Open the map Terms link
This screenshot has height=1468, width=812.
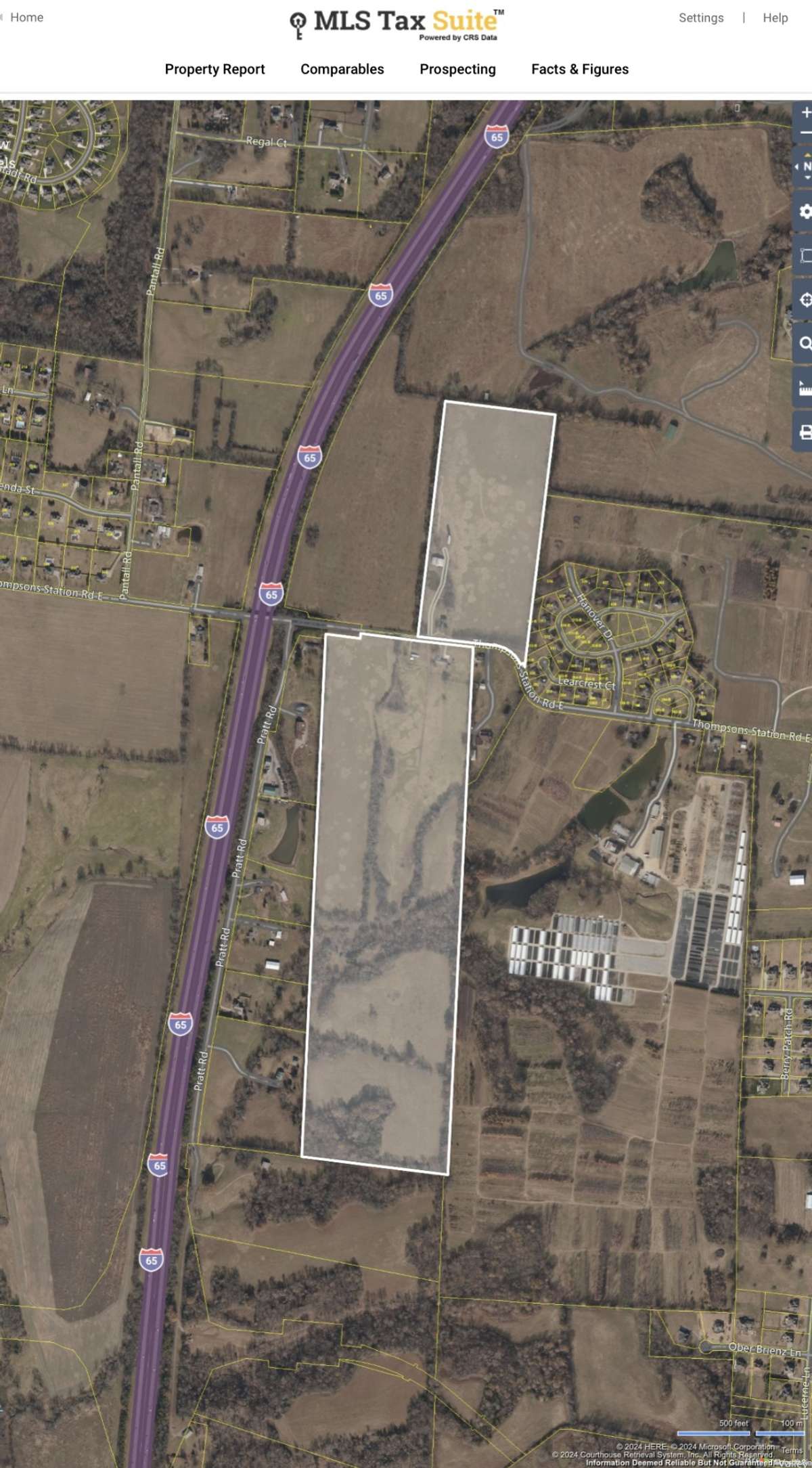coord(792,1450)
